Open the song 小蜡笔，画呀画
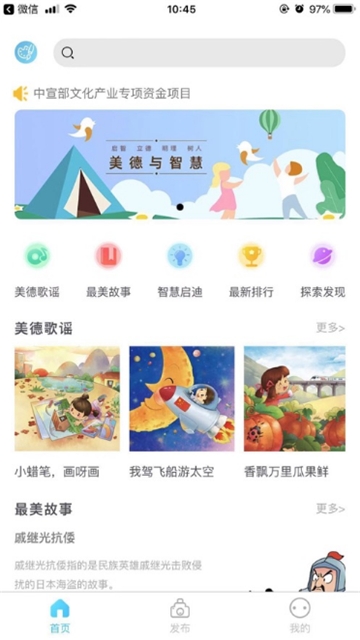360x640 pixels. click(x=67, y=412)
